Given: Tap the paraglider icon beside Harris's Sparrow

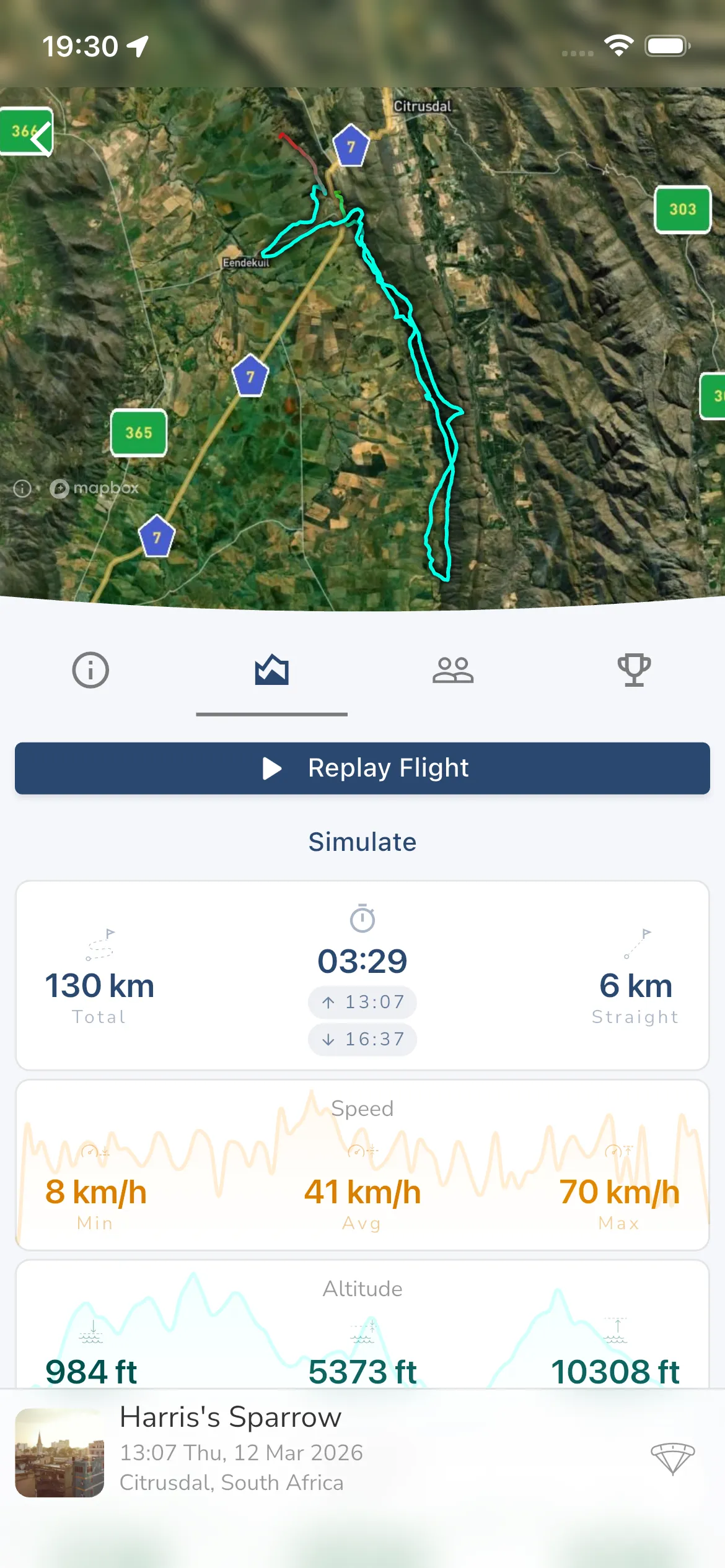Looking at the screenshot, I should (x=672, y=1458).
